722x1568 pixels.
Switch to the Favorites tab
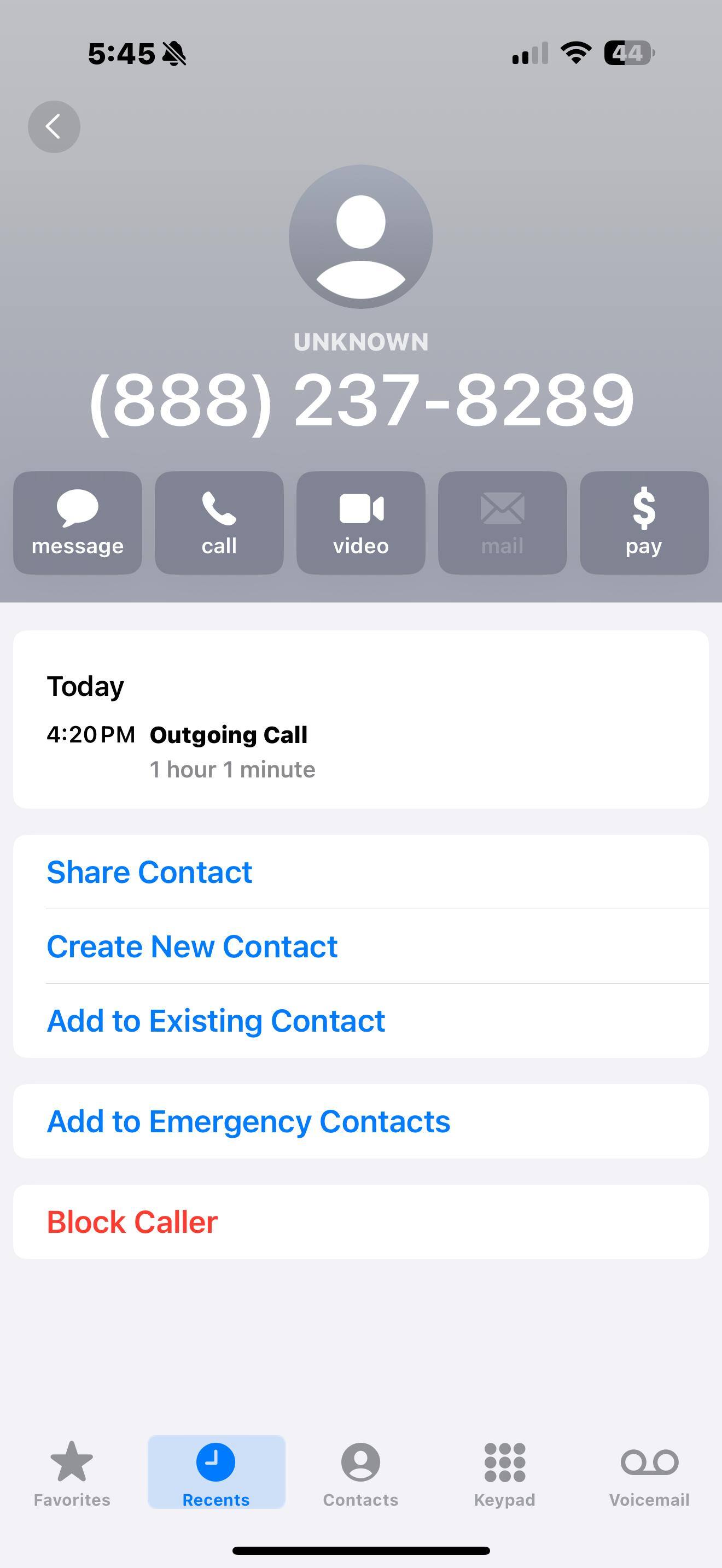click(x=72, y=1472)
